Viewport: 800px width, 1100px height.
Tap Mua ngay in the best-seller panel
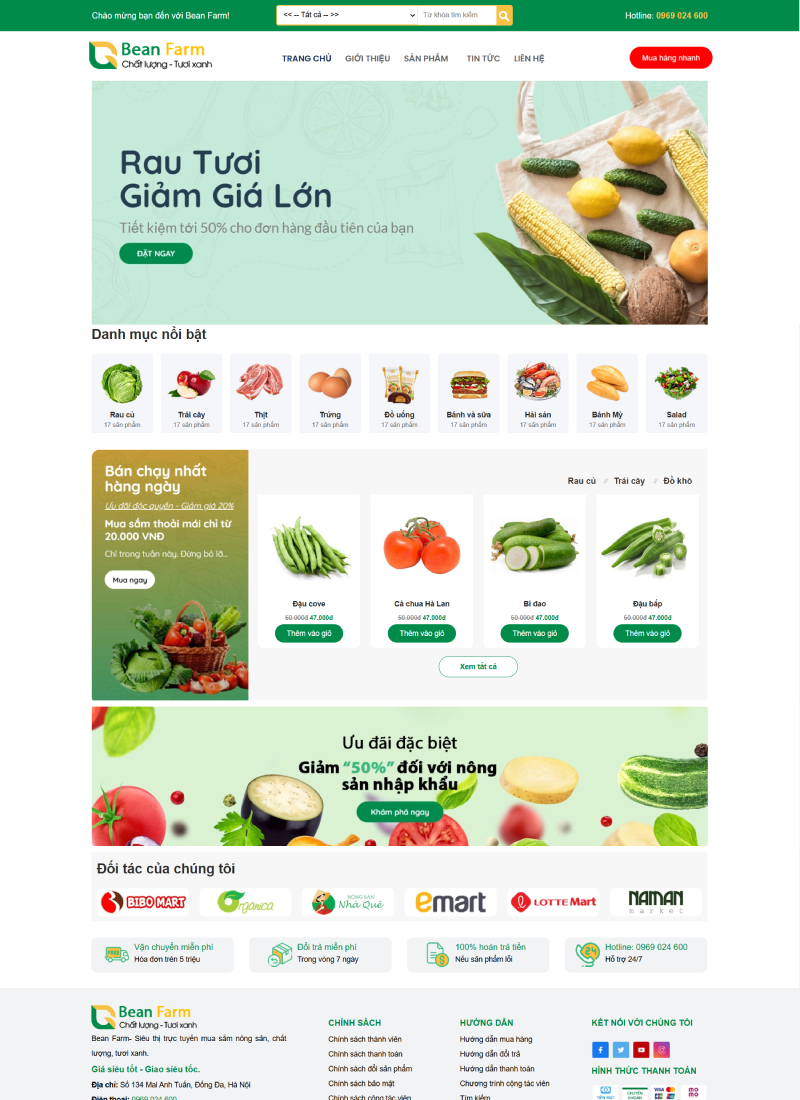(129, 579)
